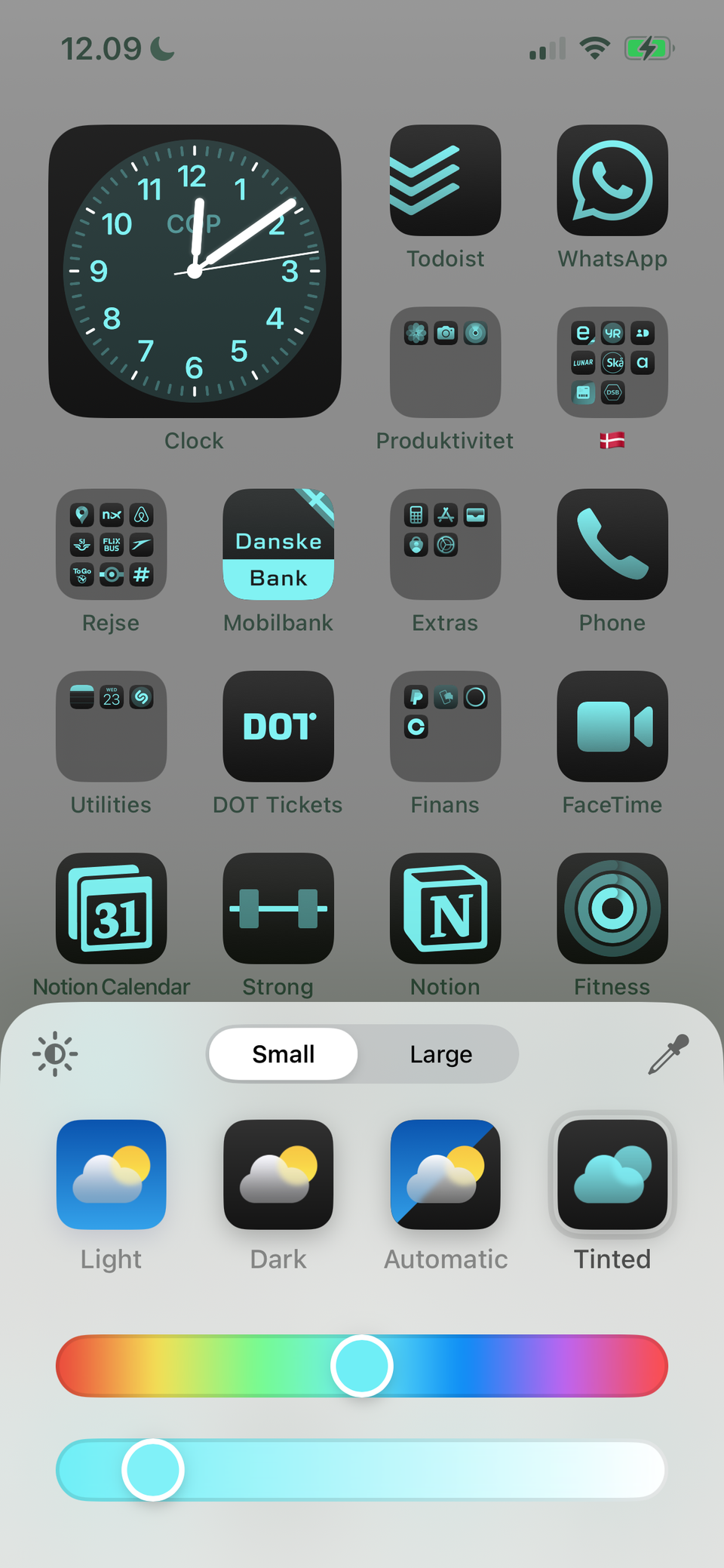Viewport: 724px width, 1568px height.
Task: Select the Small icon size
Action: [x=284, y=1054]
